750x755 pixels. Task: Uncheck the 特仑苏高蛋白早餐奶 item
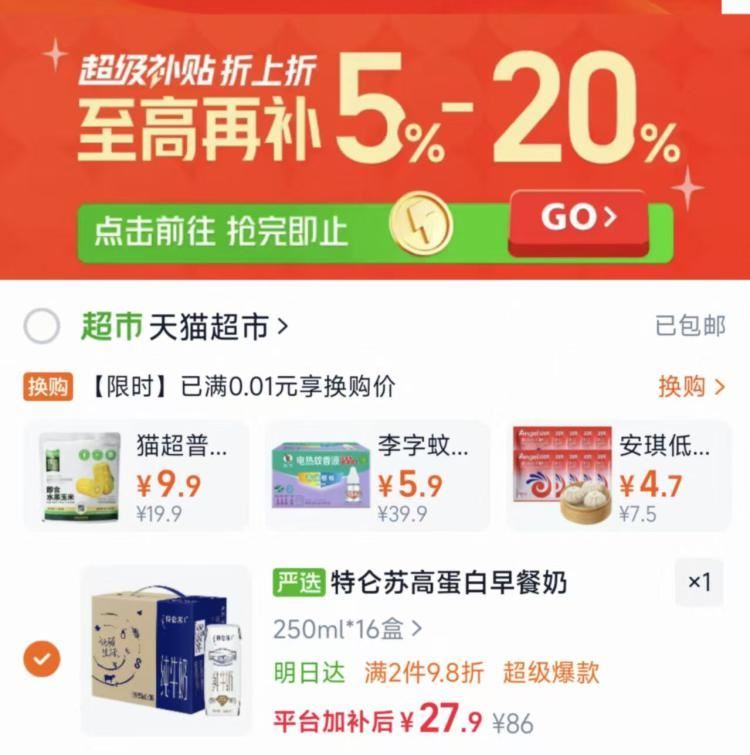42,659
